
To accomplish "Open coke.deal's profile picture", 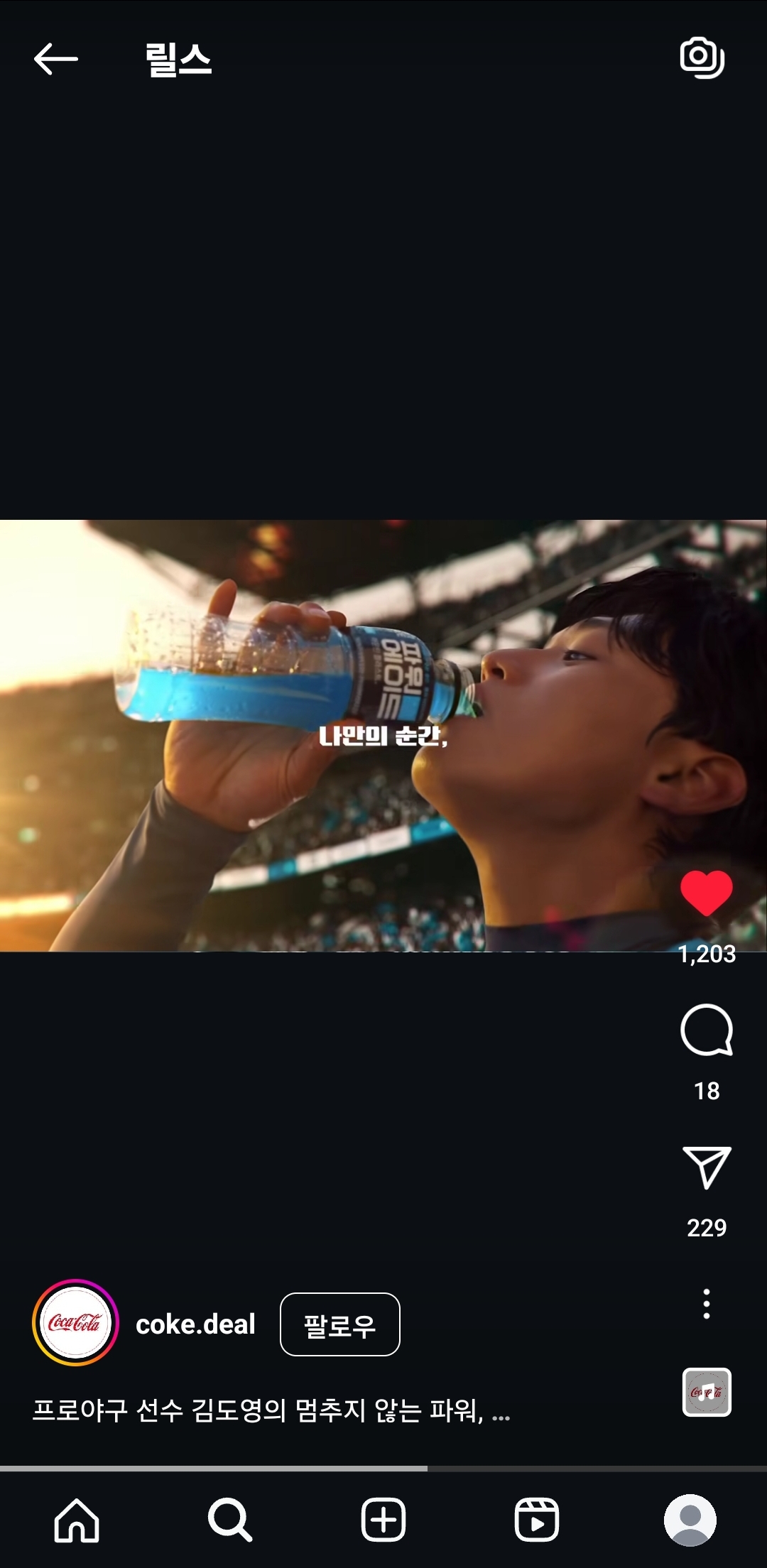I will pos(75,1322).
